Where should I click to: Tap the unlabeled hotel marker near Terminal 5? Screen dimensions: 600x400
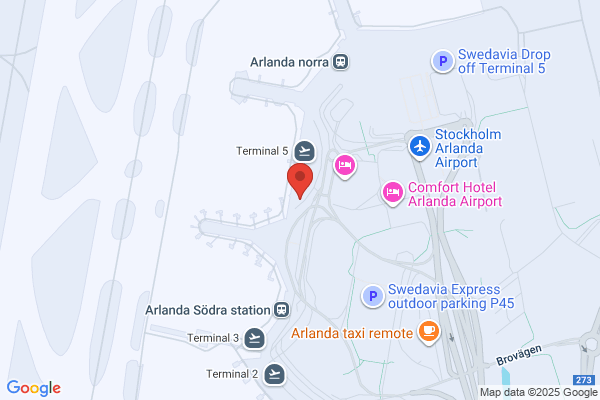point(344,165)
